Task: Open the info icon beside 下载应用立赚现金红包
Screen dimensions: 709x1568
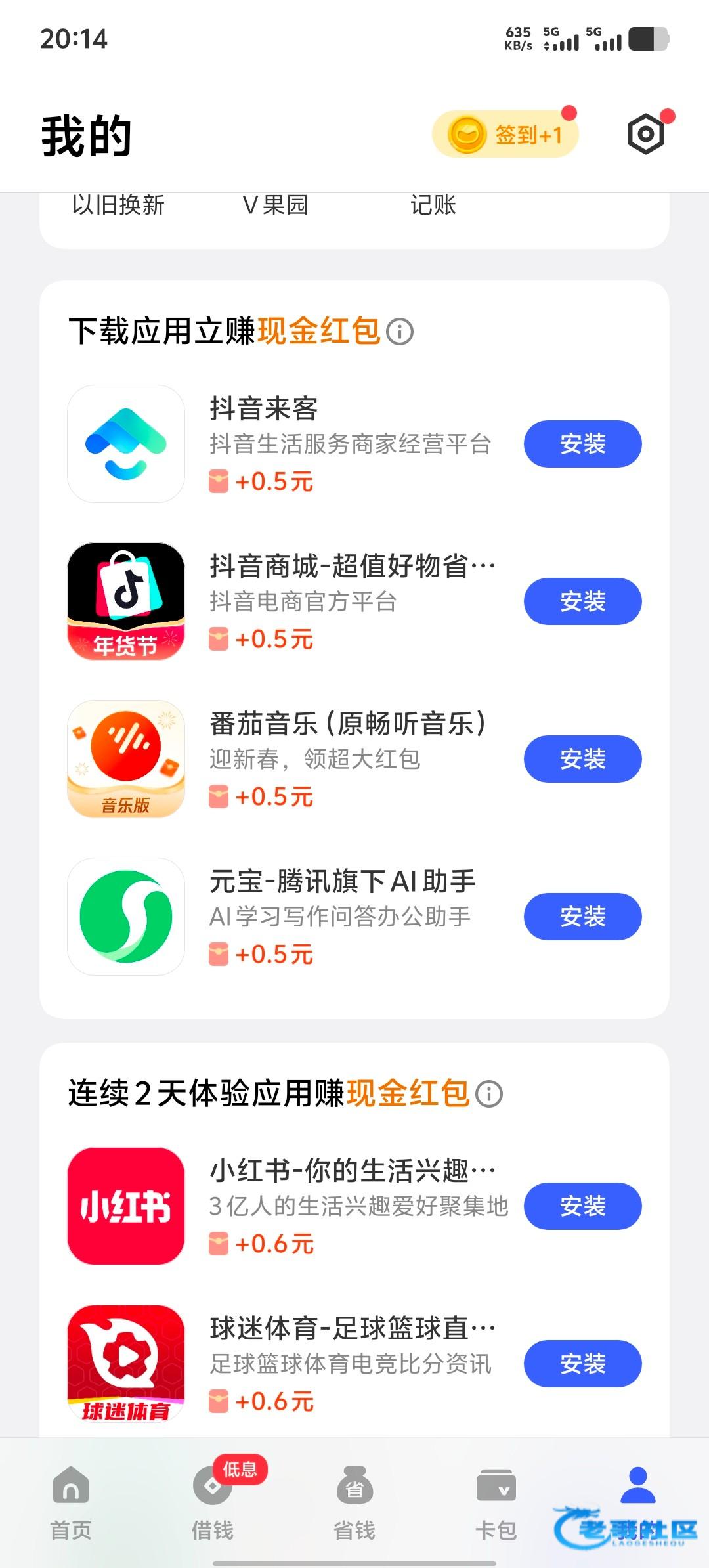Action: point(400,332)
